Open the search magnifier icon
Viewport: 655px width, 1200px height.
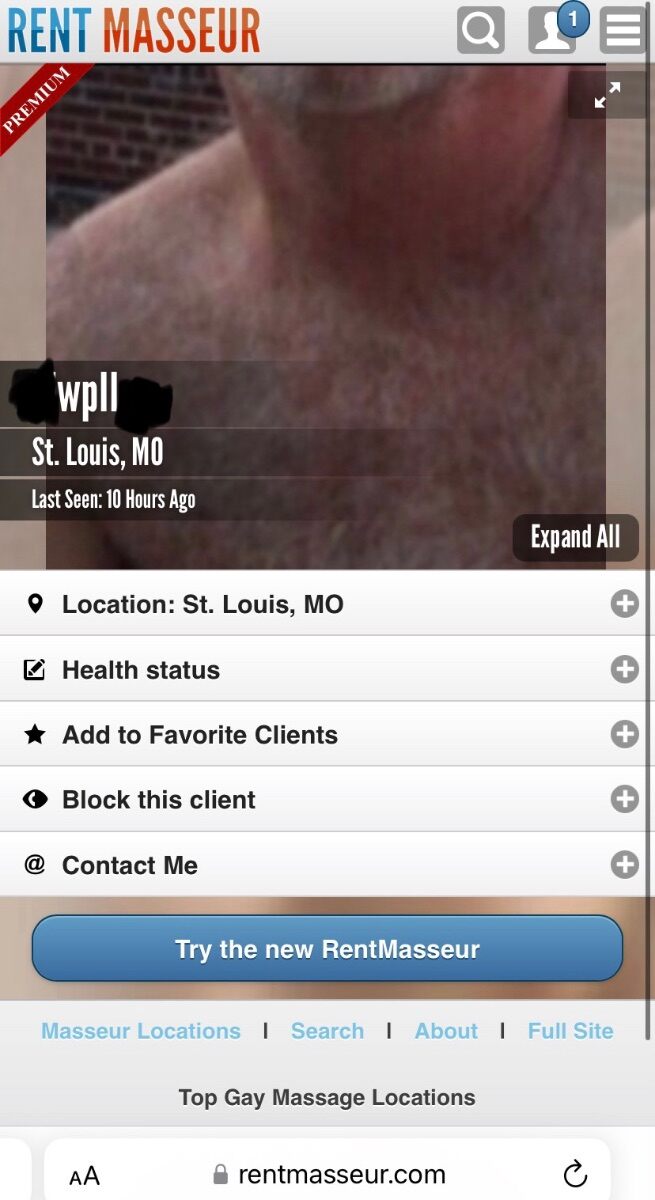pyautogui.click(x=481, y=30)
